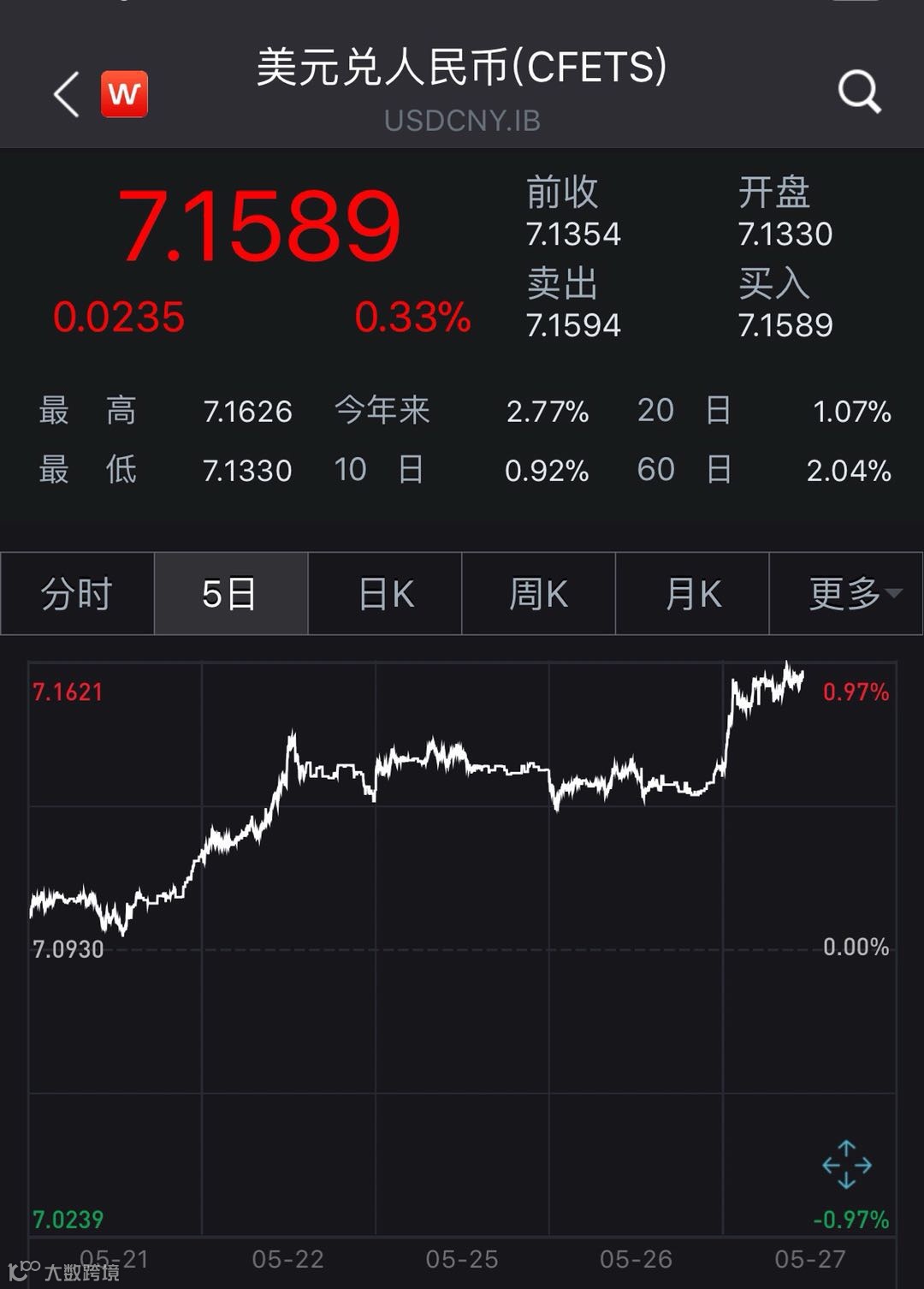View the 月K chart tab

[x=692, y=594]
